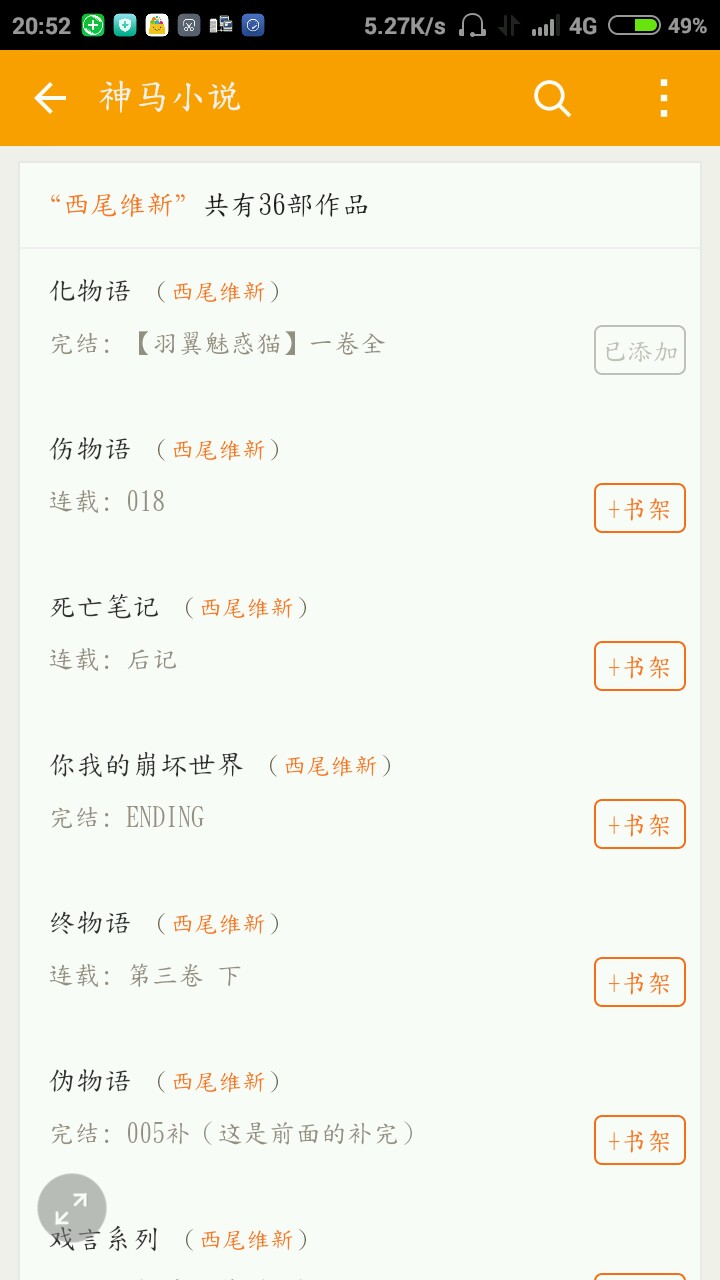Open the novel 伤物语
The image size is (720, 1280).
point(91,449)
